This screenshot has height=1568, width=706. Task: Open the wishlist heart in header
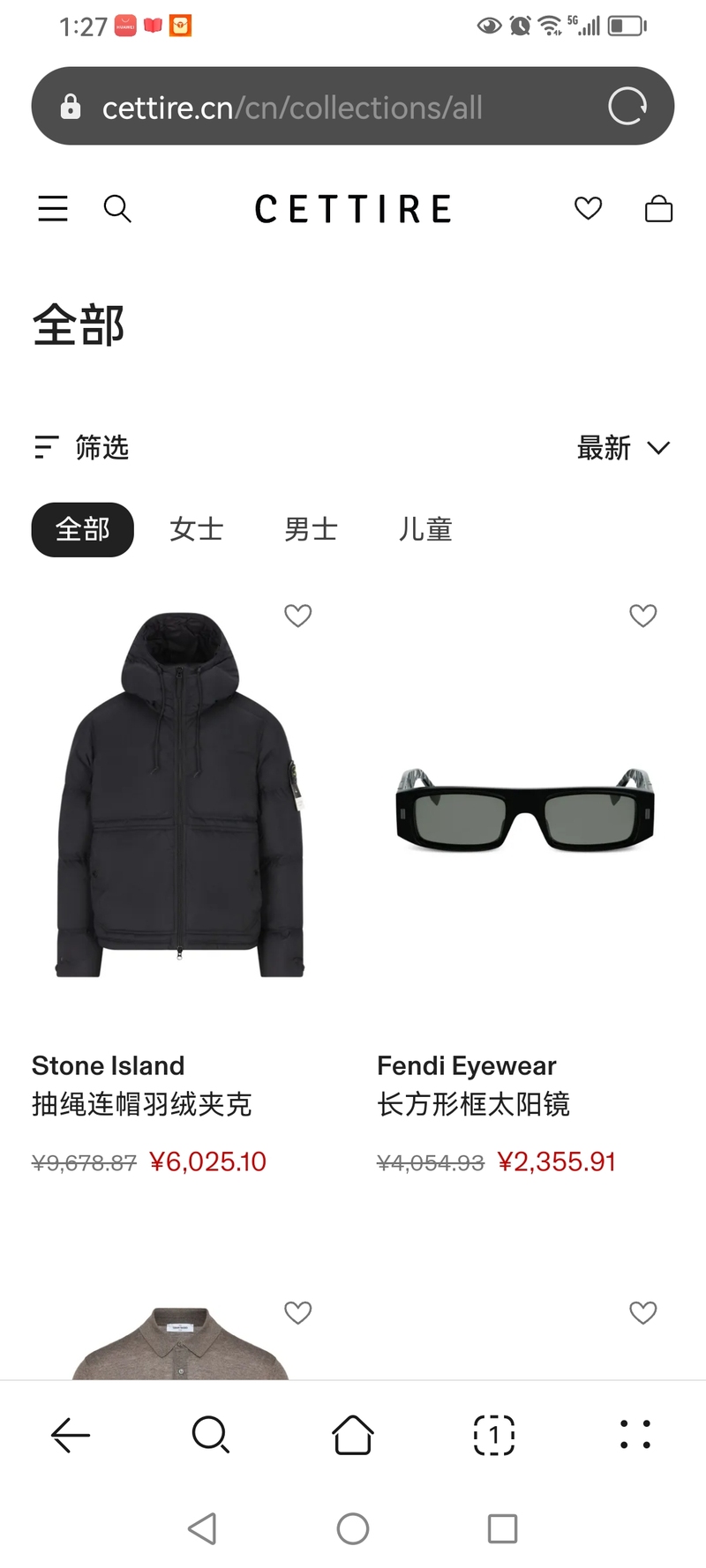point(588,209)
